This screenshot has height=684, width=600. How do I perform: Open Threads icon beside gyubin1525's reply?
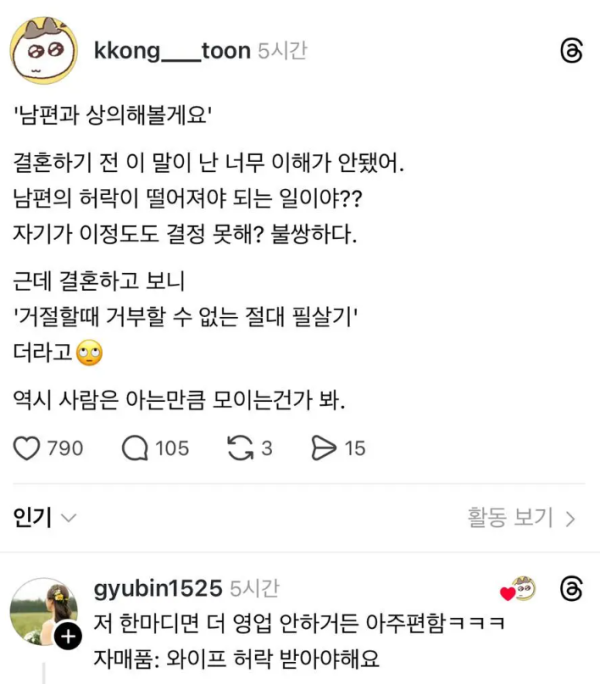click(x=571, y=589)
